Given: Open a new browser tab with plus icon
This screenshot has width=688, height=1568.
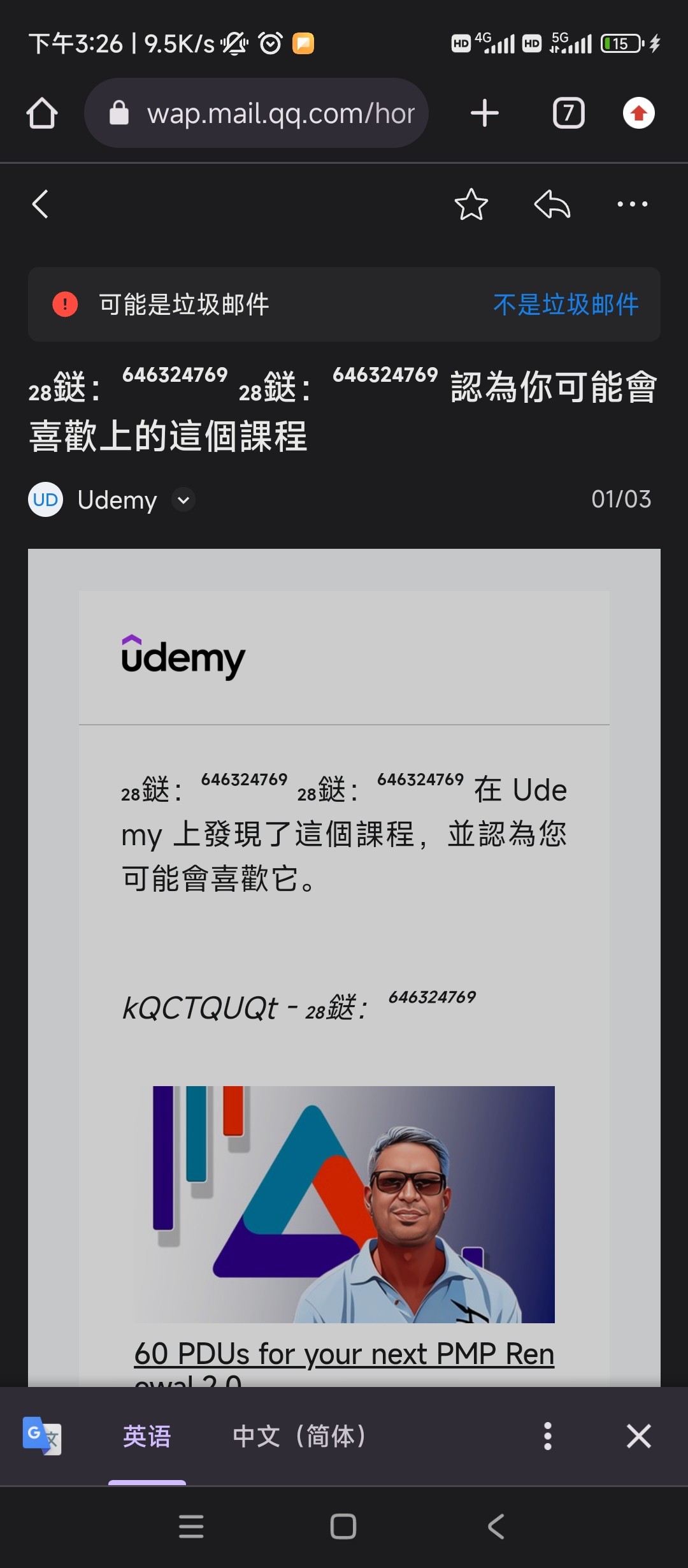Looking at the screenshot, I should pyautogui.click(x=484, y=113).
